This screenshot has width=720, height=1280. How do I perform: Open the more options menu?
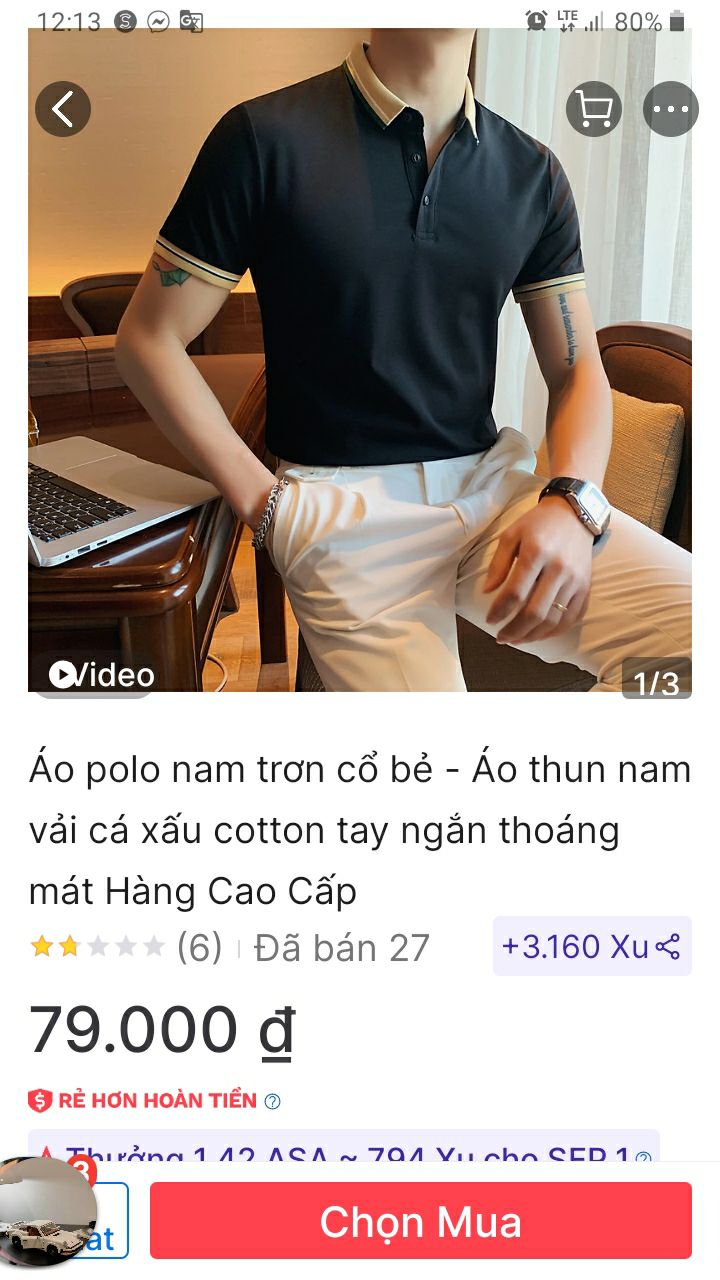(x=671, y=110)
